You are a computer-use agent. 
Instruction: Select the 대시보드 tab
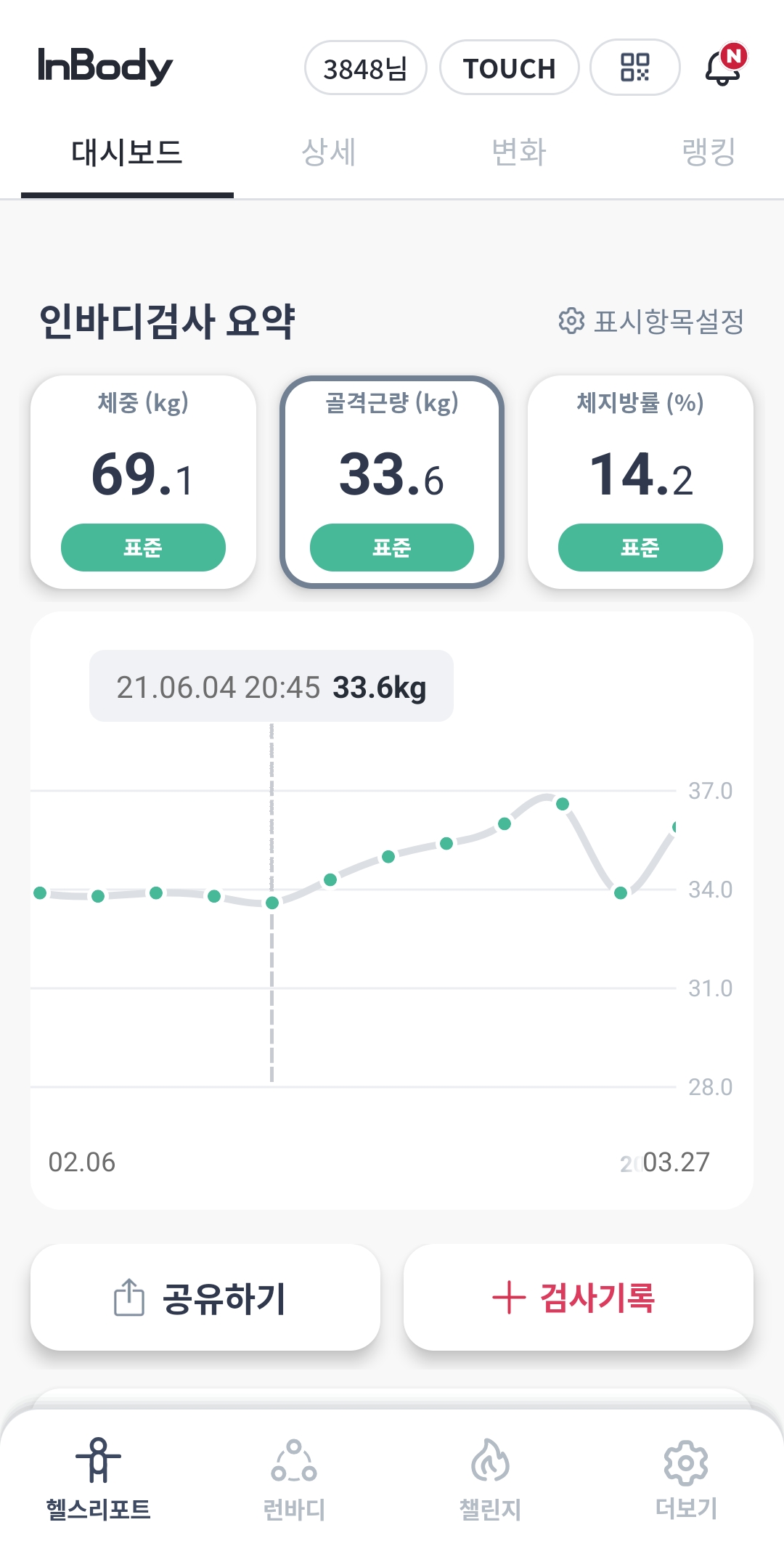click(x=127, y=153)
